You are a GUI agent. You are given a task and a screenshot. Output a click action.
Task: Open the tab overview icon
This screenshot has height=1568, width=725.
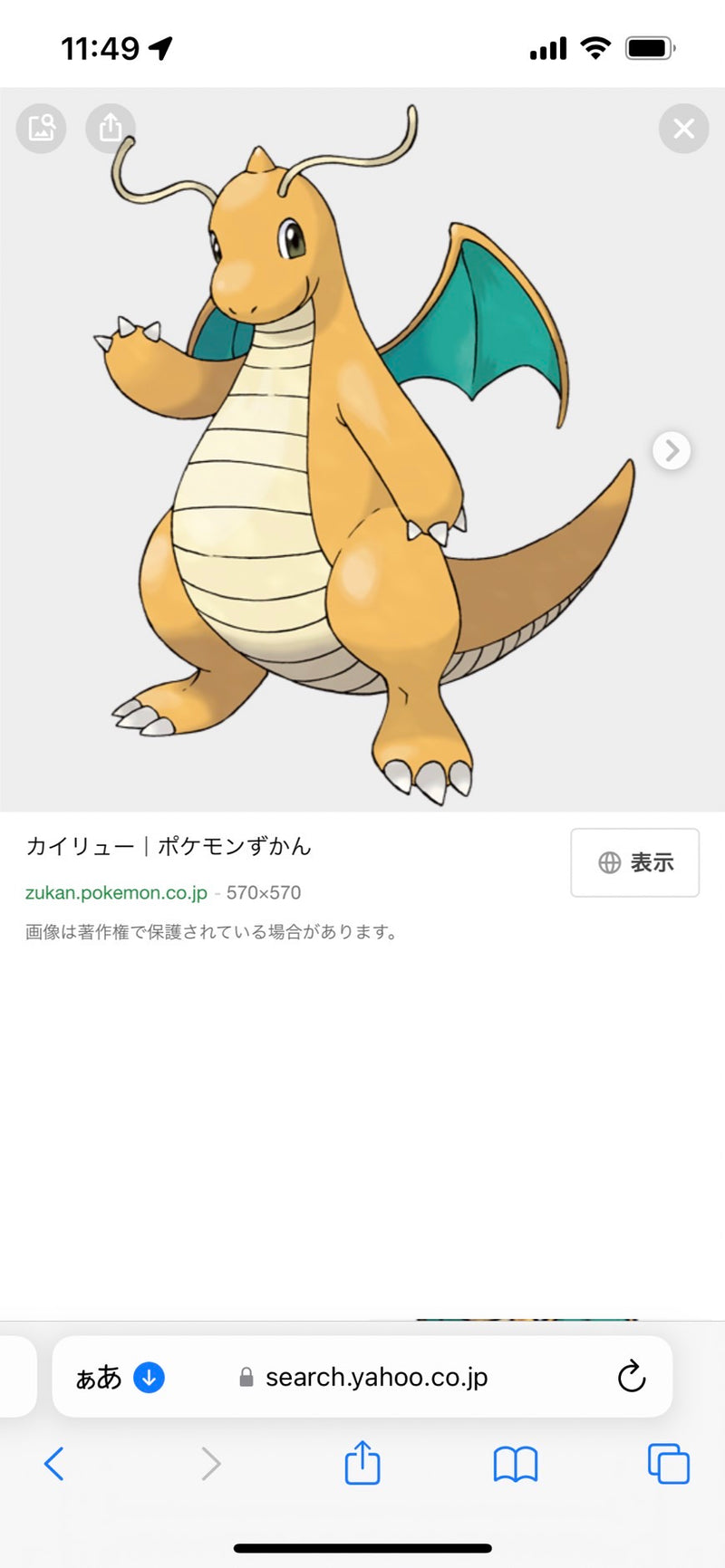click(669, 1464)
